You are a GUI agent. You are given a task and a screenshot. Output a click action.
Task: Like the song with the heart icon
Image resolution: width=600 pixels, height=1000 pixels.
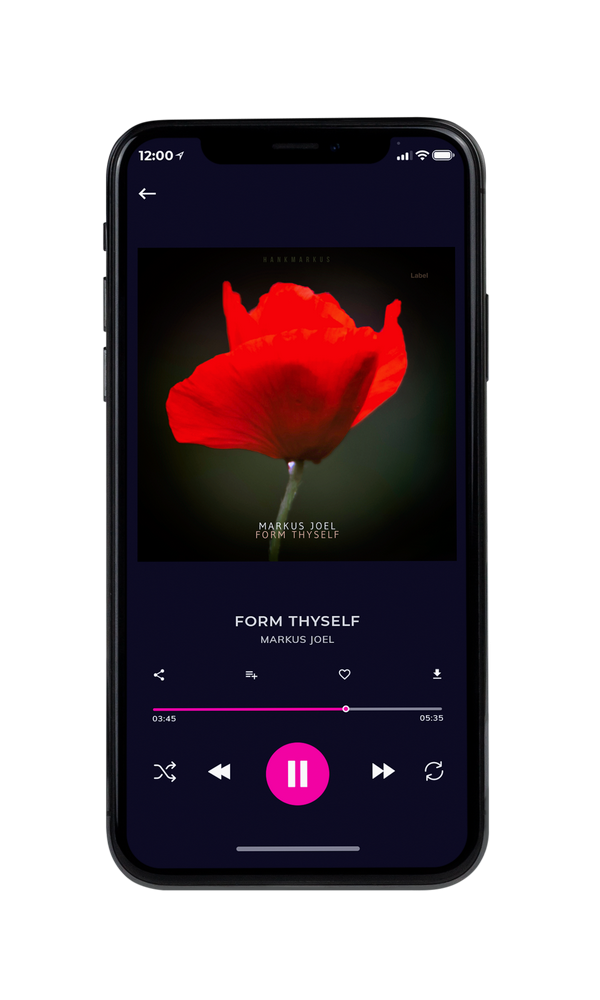344,674
